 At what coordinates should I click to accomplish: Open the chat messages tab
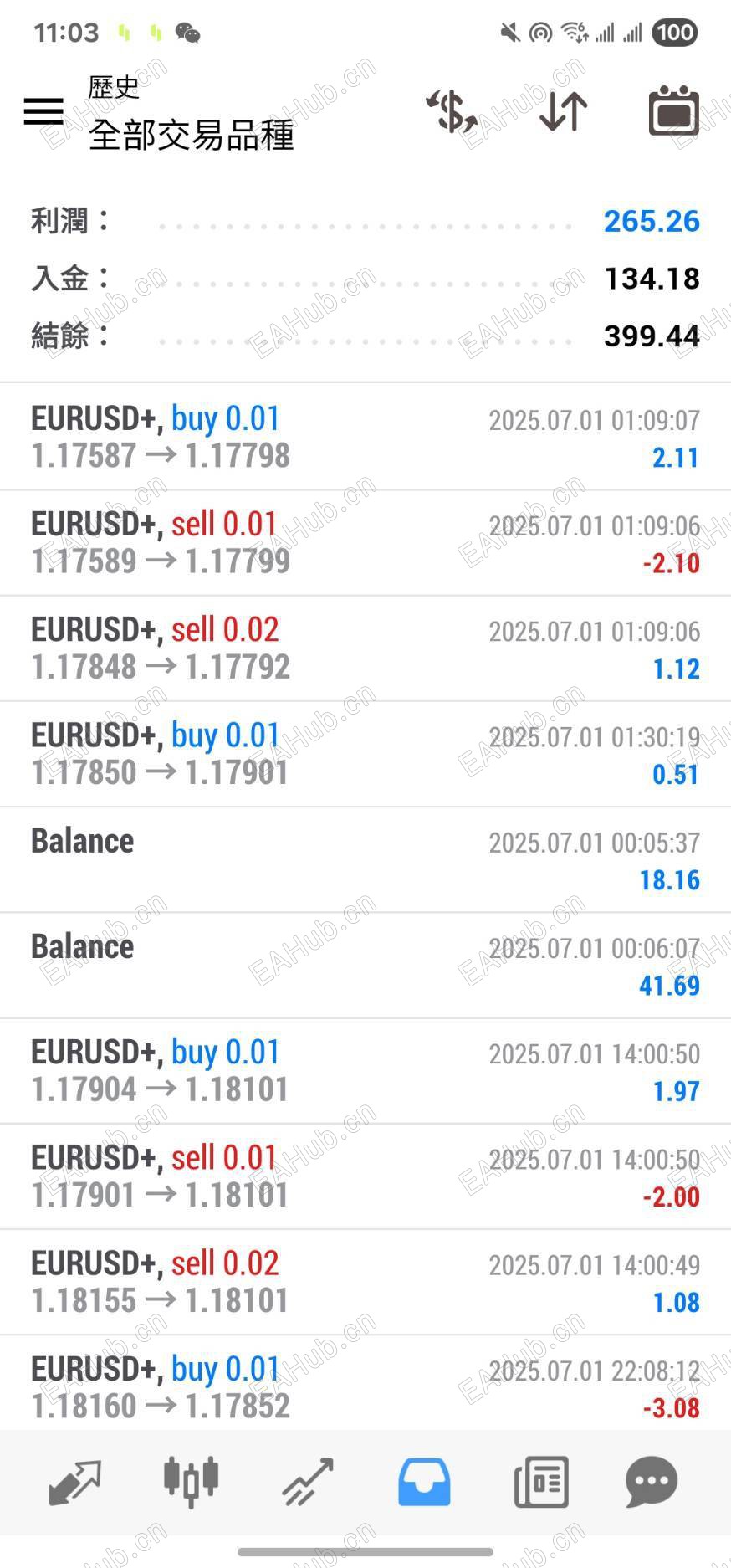coord(651,1481)
